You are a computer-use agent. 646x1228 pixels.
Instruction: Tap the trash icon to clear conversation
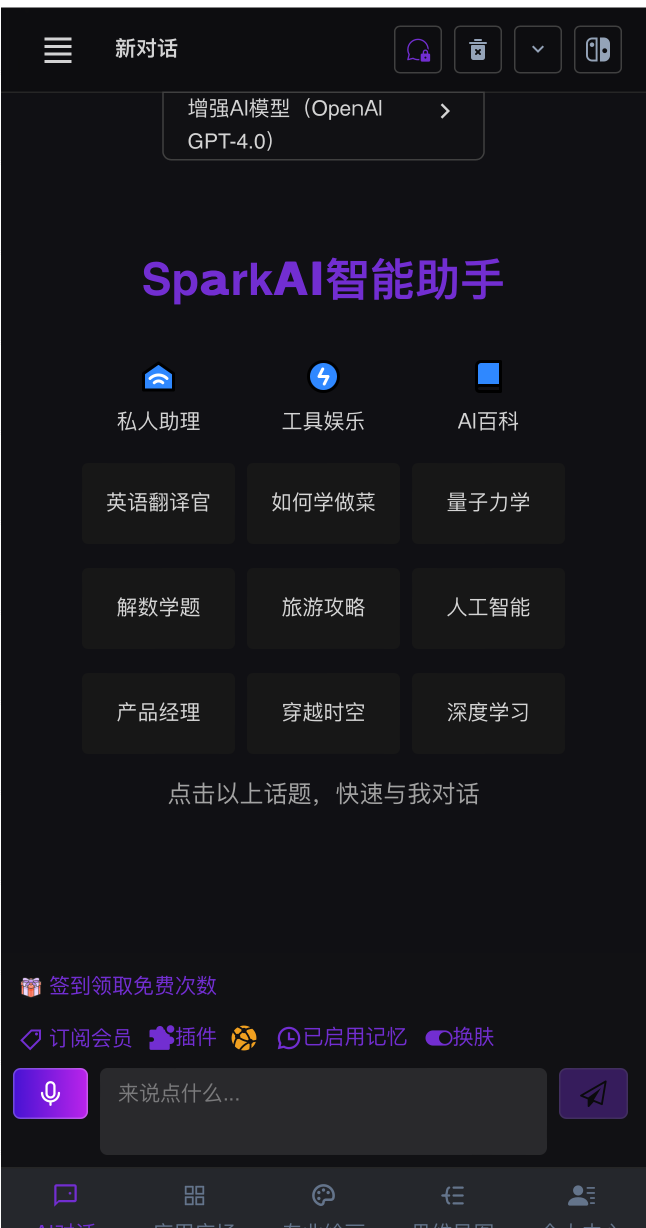click(x=478, y=49)
